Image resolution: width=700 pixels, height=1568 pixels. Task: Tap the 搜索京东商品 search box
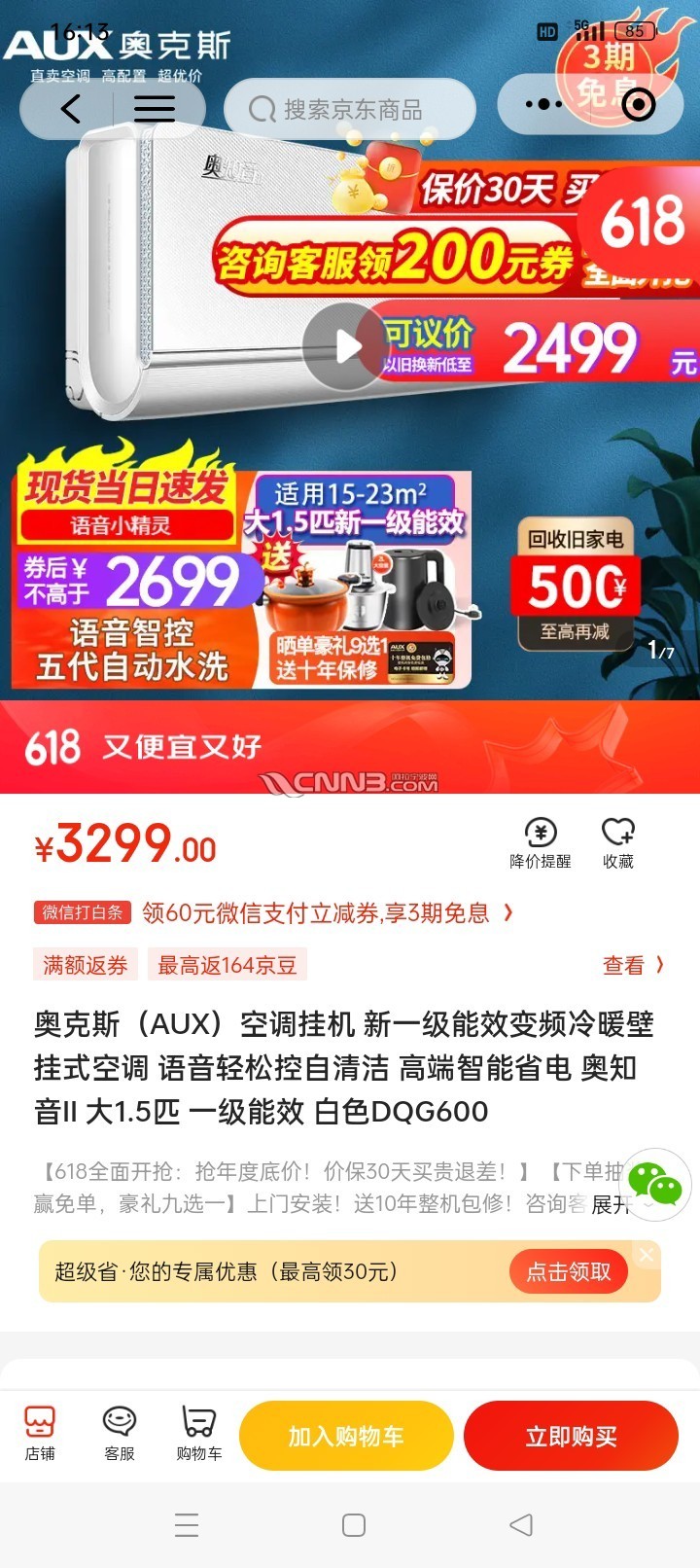pyautogui.click(x=350, y=109)
